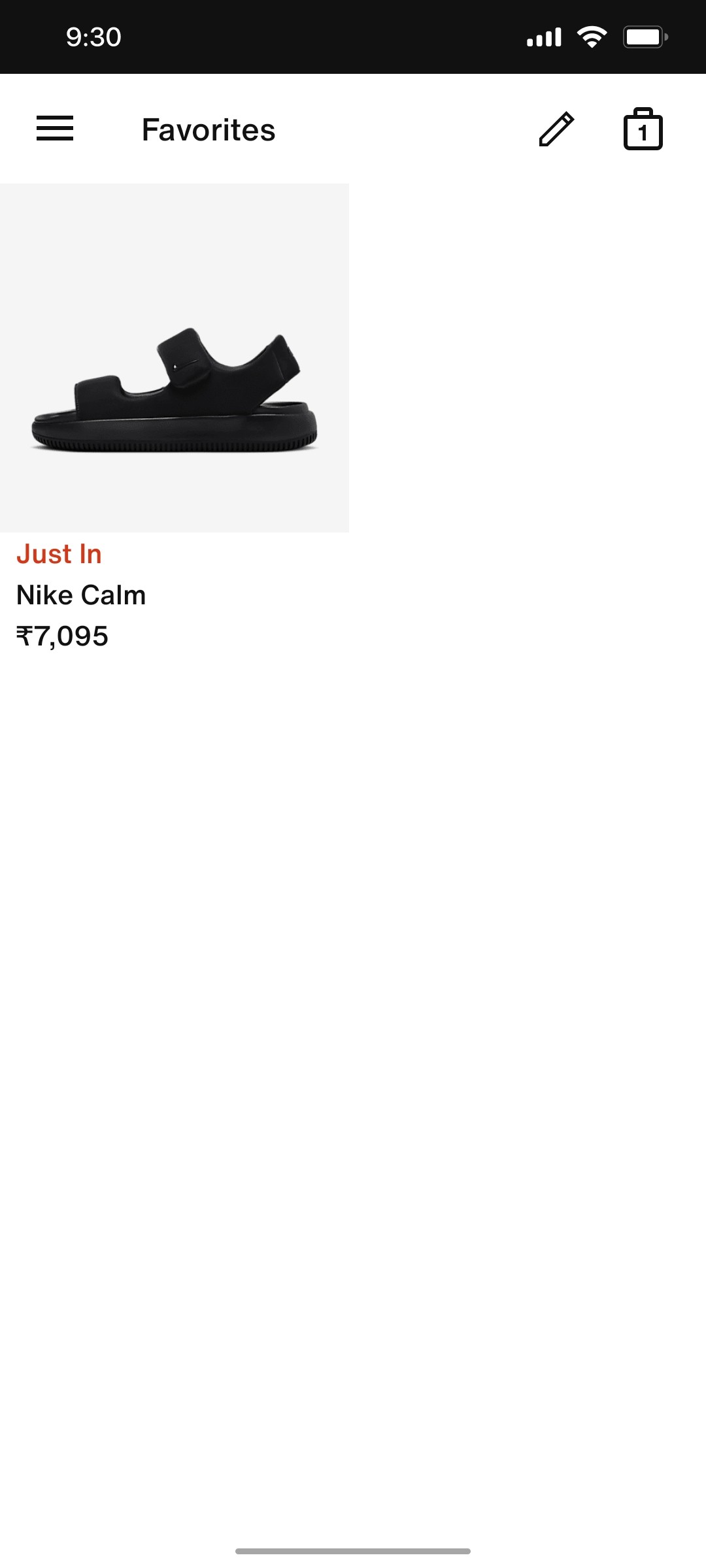Tap the pencil icon to edit favorites list
706x1568 pixels.
click(x=555, y=129)
